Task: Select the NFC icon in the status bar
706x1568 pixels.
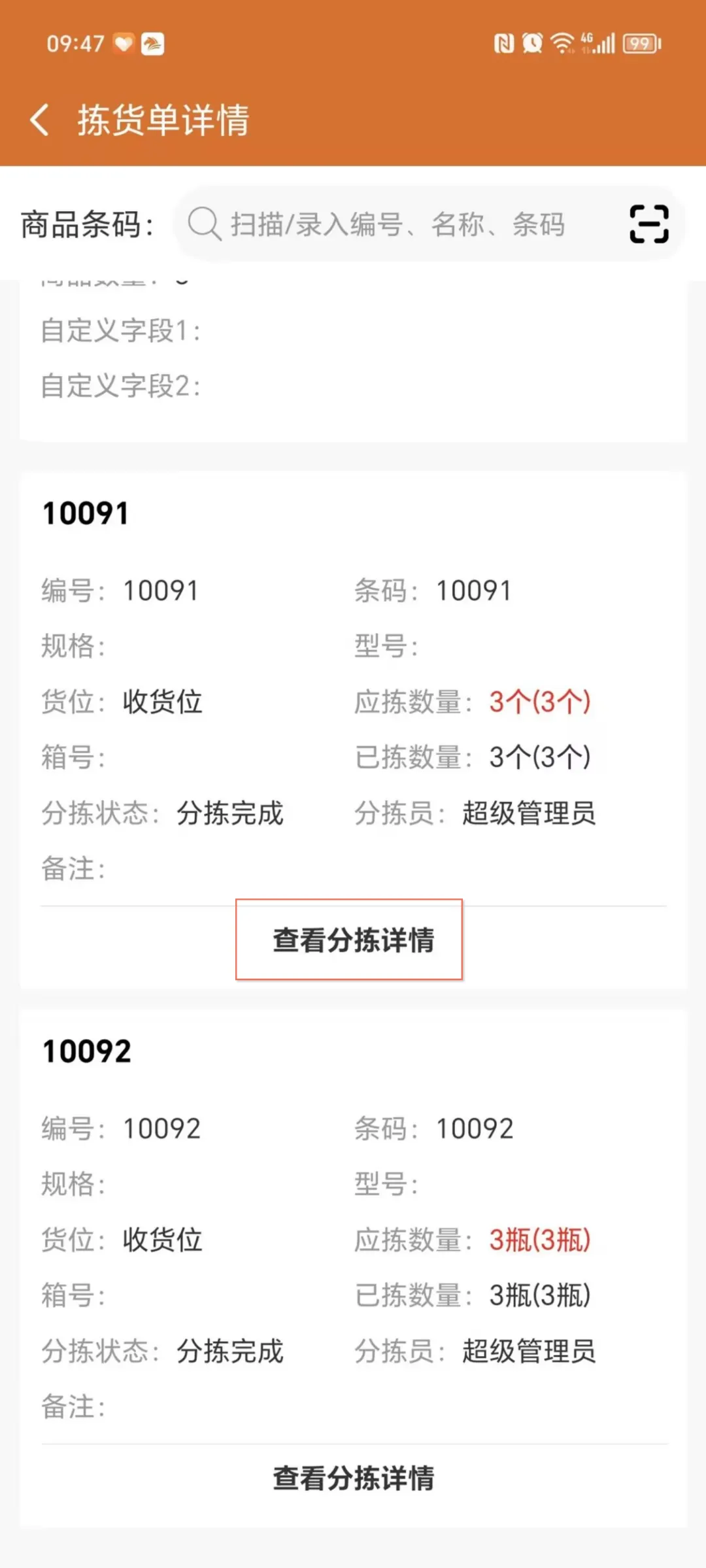Action: 502,44
